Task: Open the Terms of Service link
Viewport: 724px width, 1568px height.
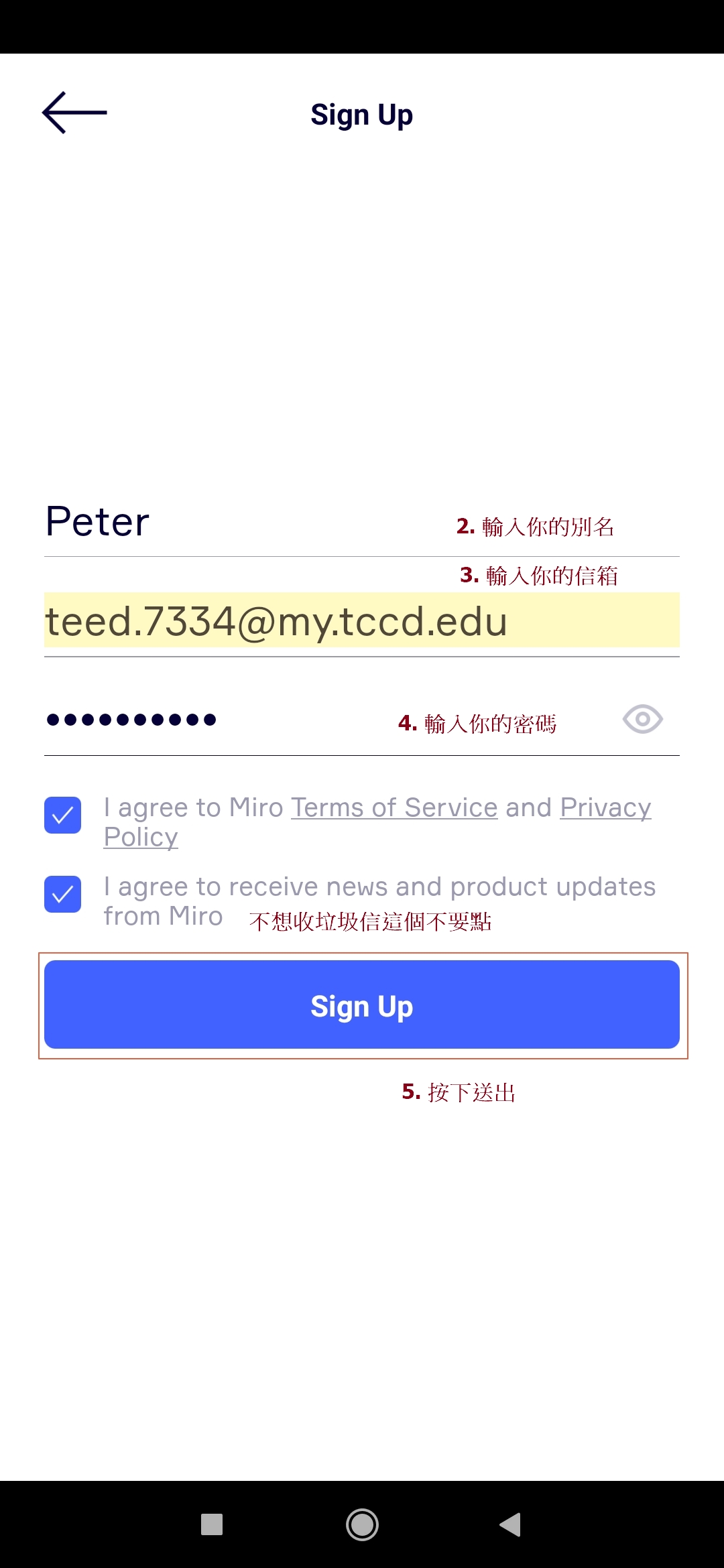Action: point(394,807)
